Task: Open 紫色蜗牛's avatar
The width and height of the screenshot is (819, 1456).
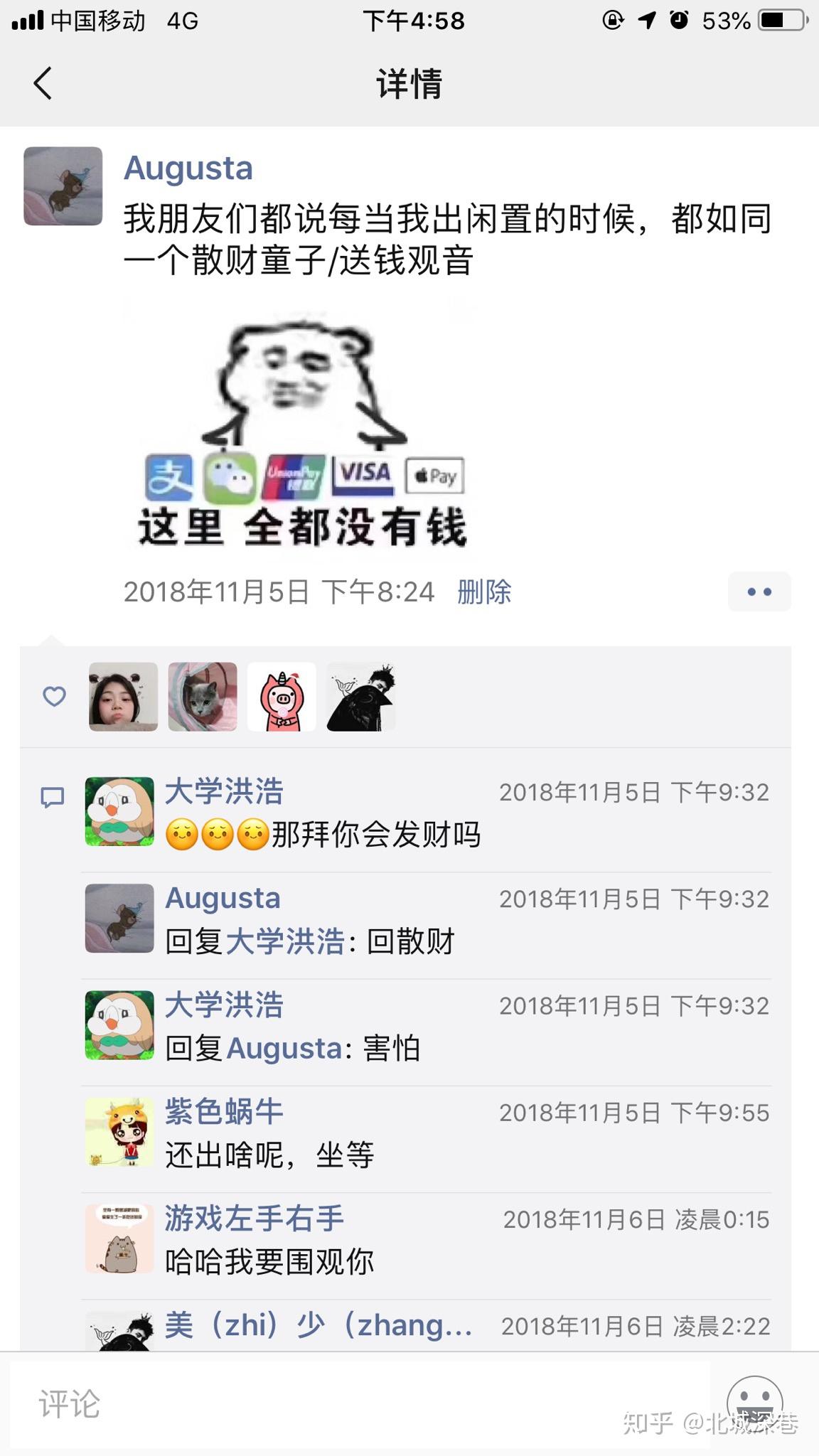Action: point(119,1132)
